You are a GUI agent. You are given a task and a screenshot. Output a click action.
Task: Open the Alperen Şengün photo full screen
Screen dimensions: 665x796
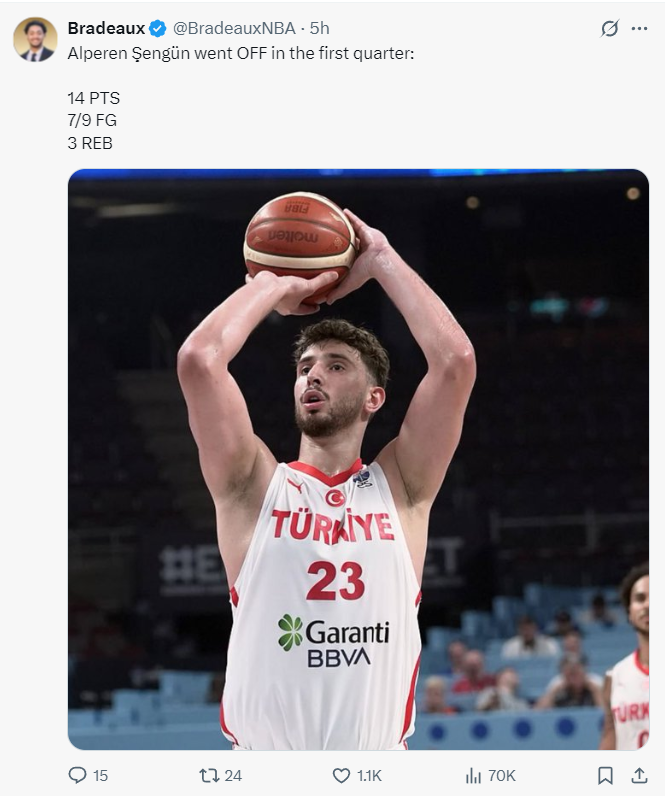358,460
